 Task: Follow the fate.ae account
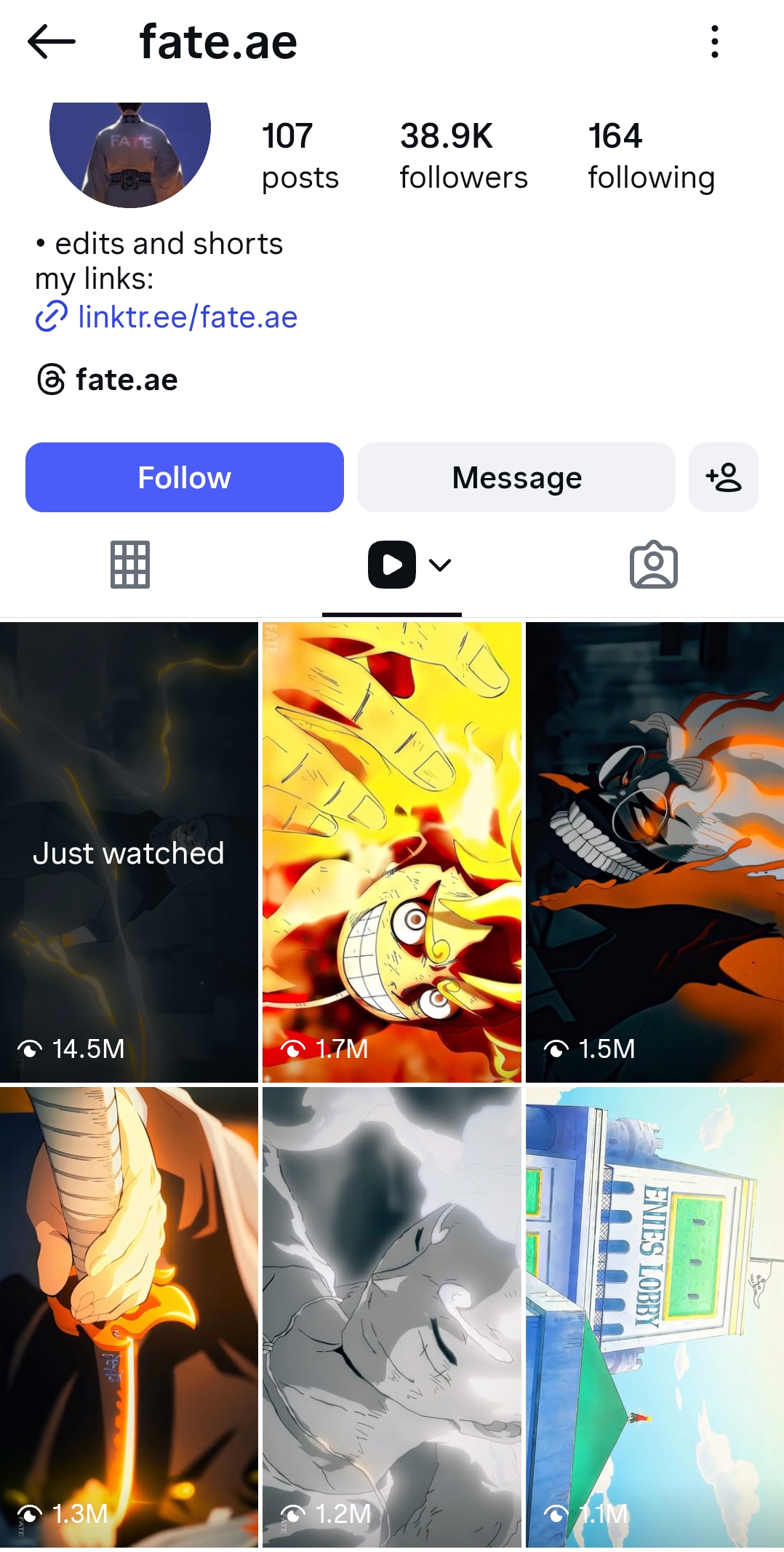[185, 477]
